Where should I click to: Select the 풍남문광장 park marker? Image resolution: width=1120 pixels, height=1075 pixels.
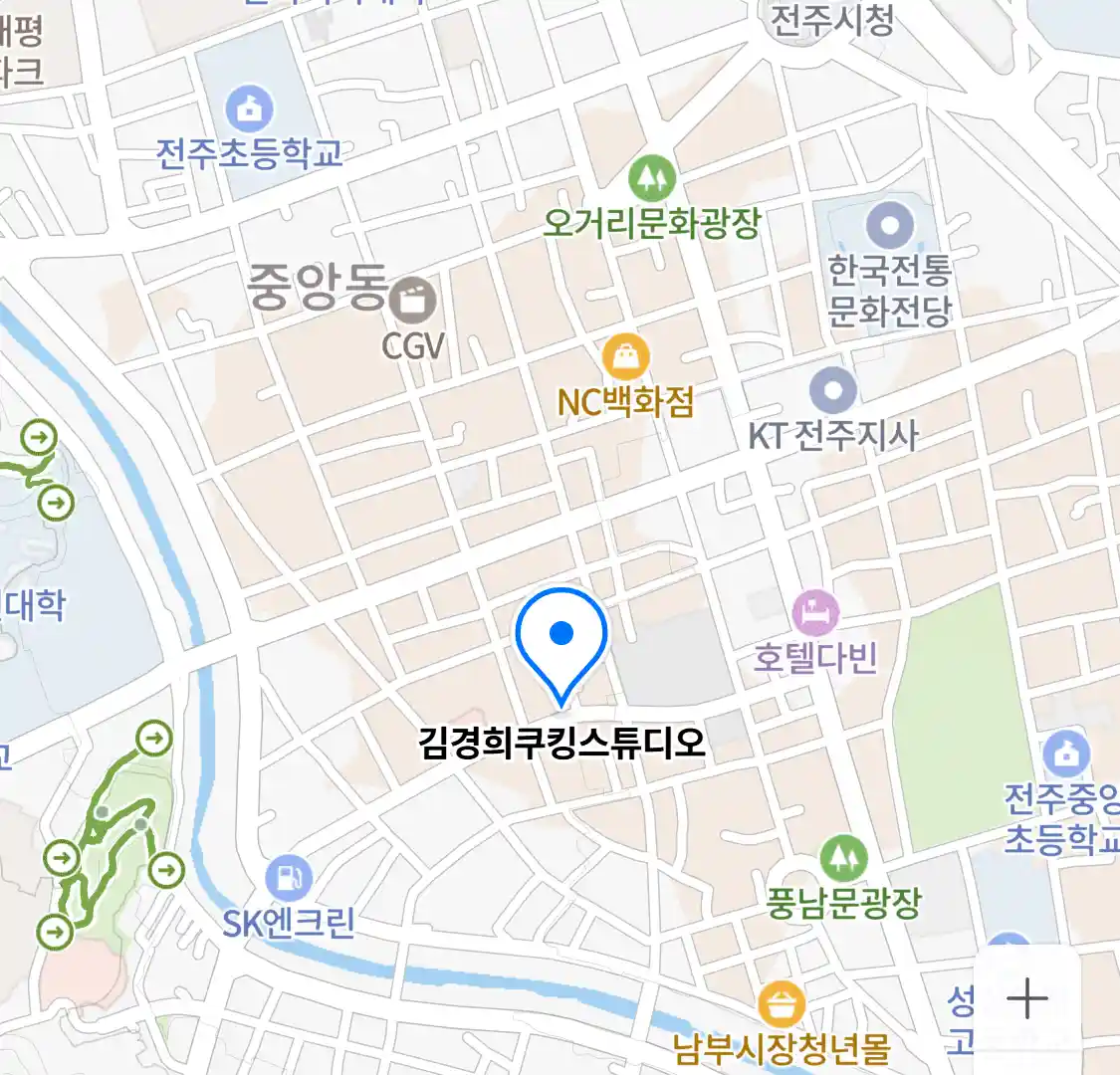point(843,858)
